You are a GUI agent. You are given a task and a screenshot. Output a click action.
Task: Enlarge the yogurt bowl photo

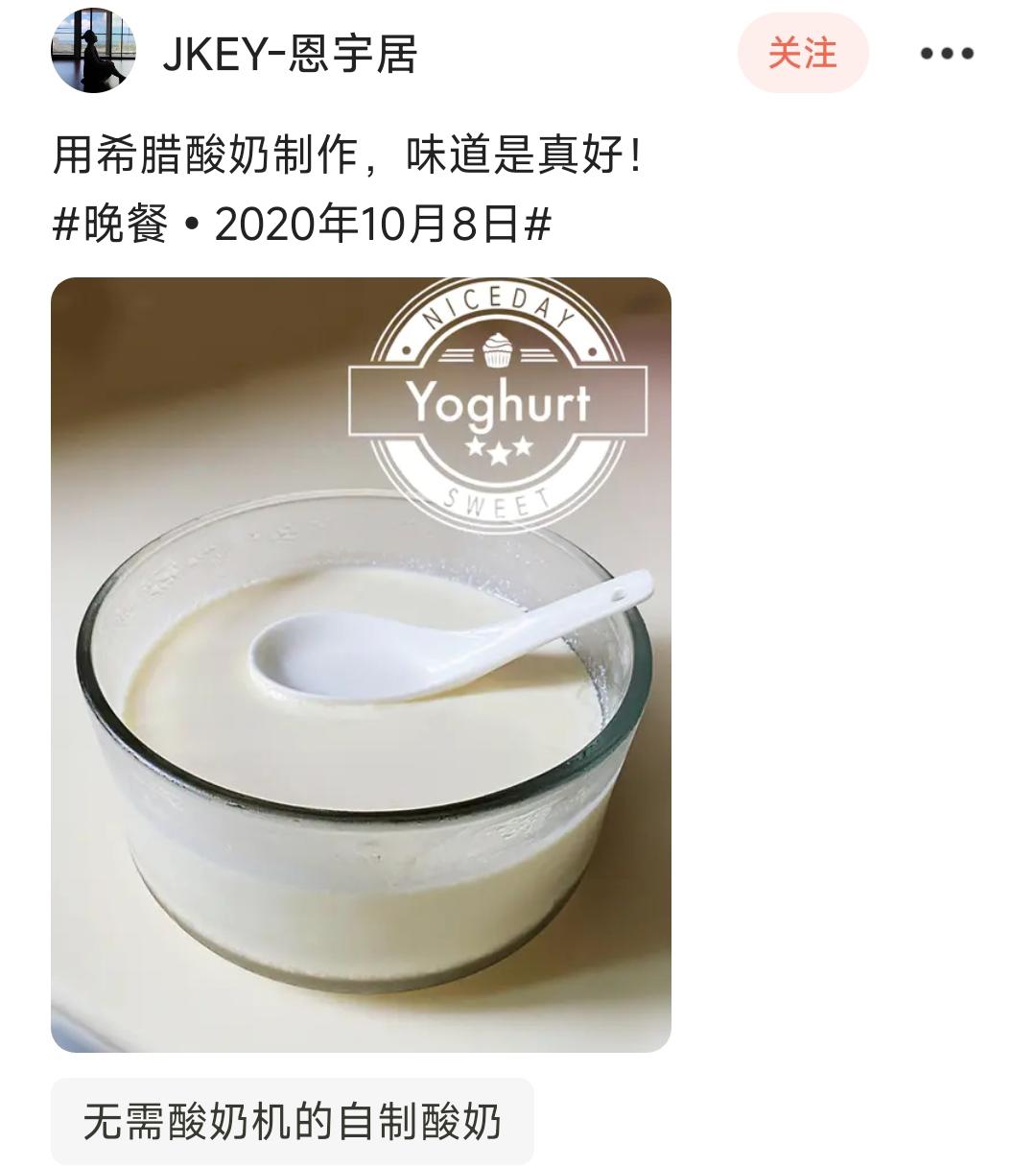coord(360,662)
